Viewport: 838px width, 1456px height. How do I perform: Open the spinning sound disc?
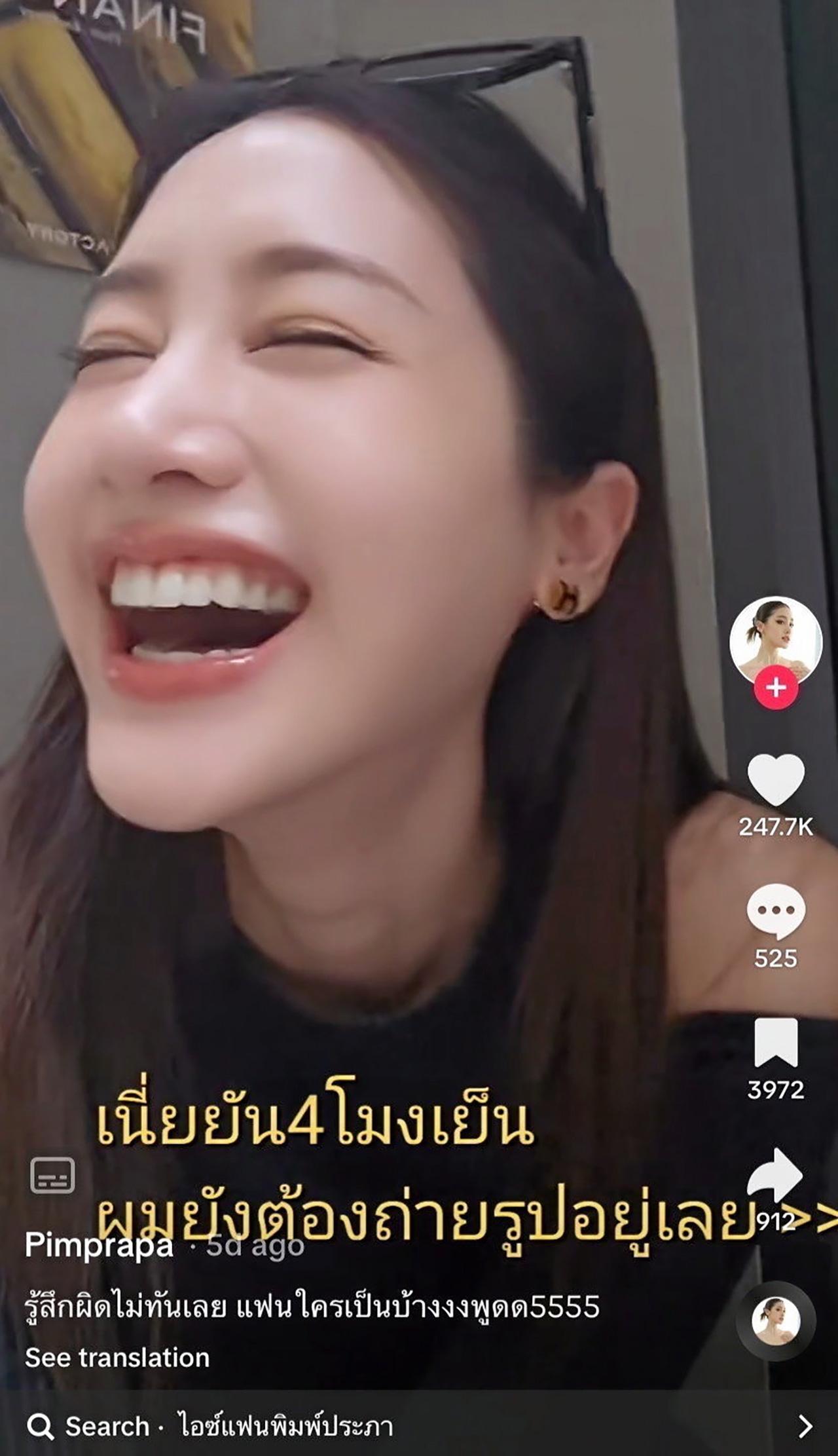point(776,1321)
